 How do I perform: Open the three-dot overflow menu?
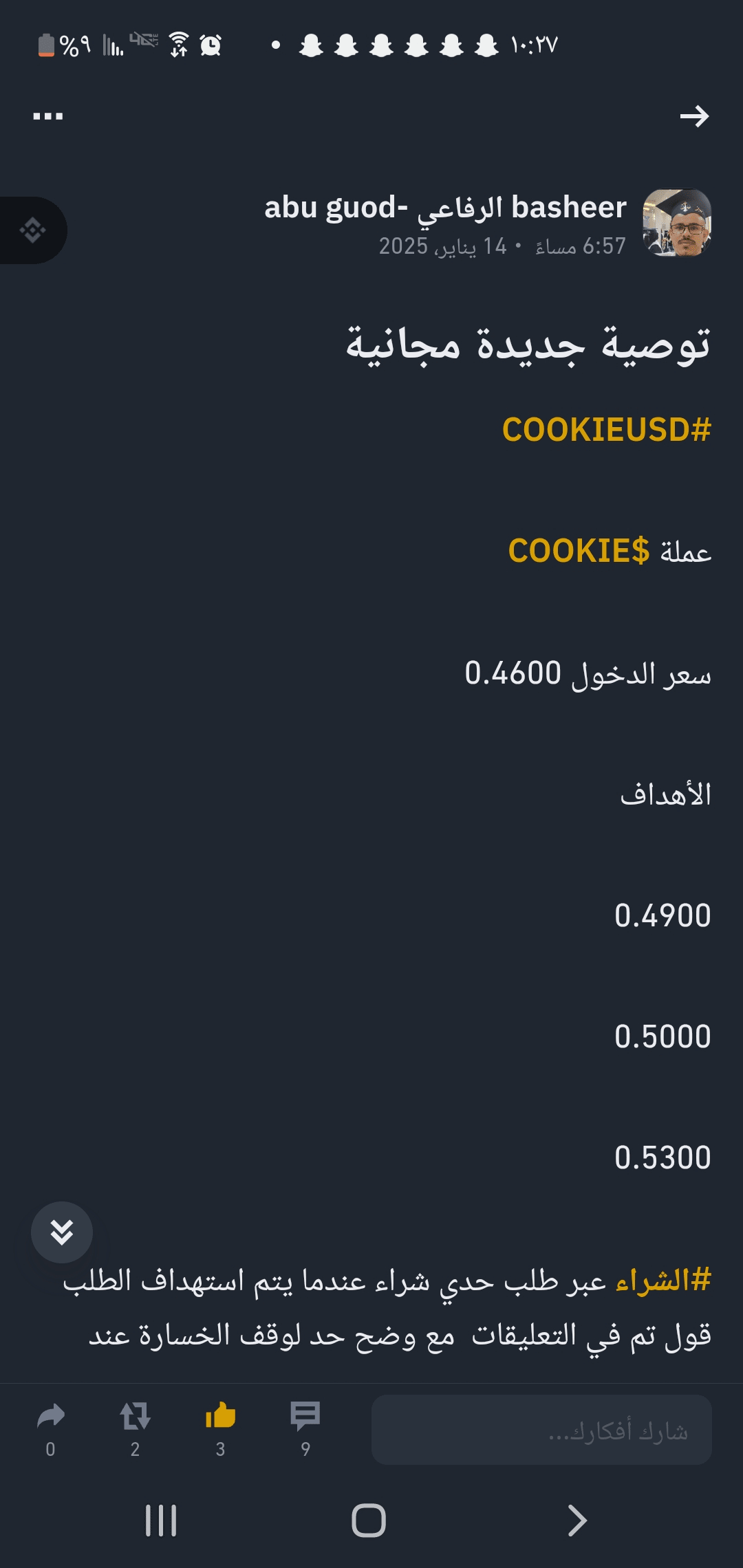[x=48, y=116]
